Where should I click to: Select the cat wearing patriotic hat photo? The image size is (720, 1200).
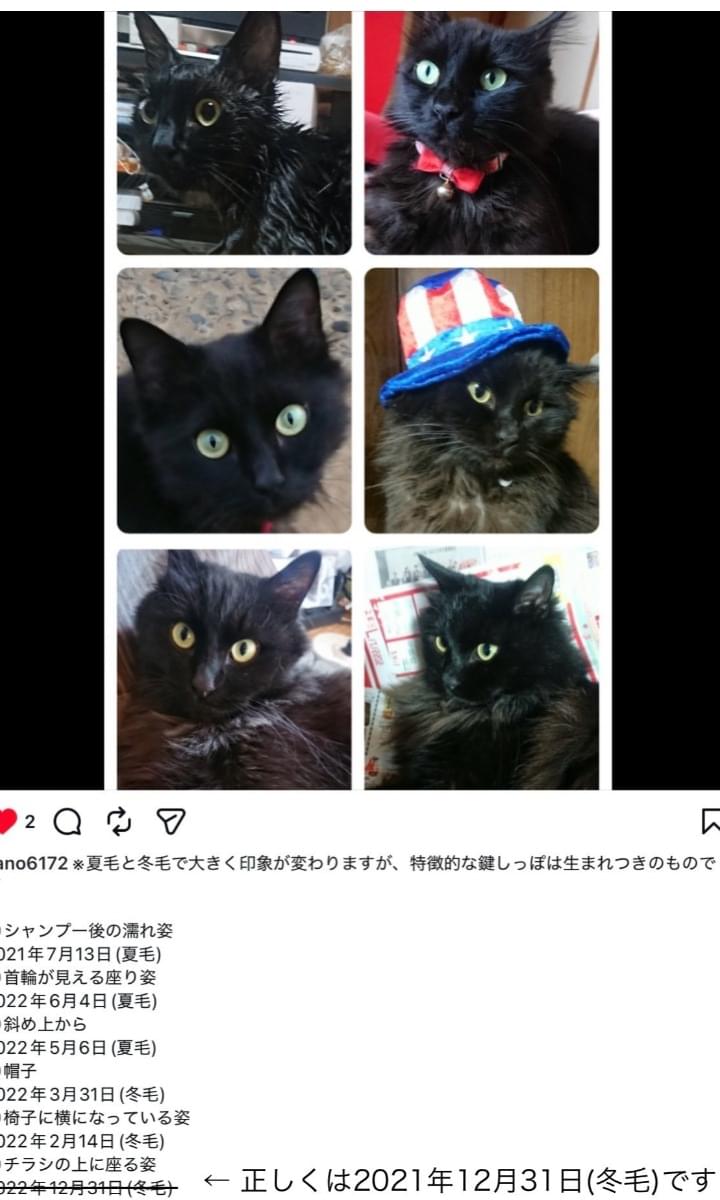(x=480, y=400)
